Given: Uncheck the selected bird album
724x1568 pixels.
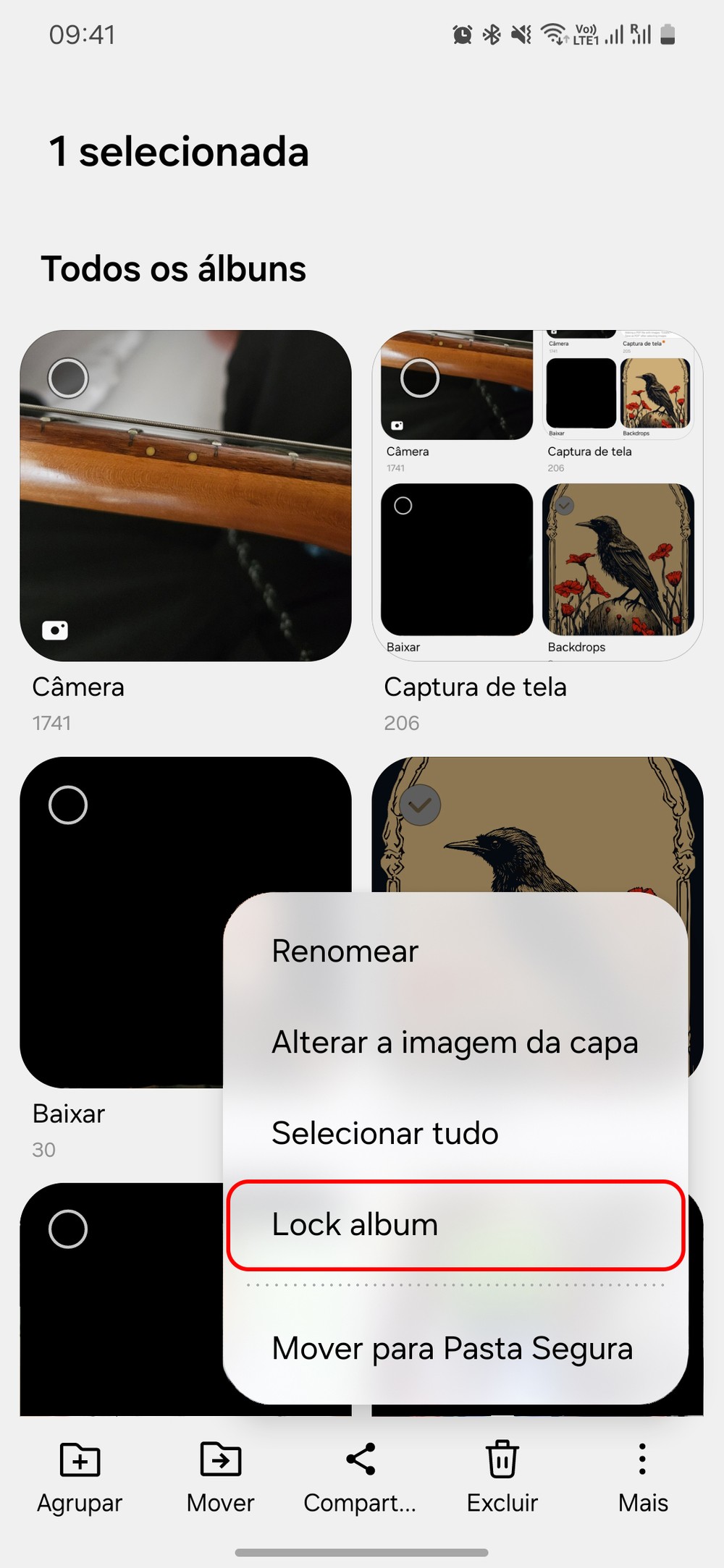Looking at the screenshot, I should [x=420, y=805].
